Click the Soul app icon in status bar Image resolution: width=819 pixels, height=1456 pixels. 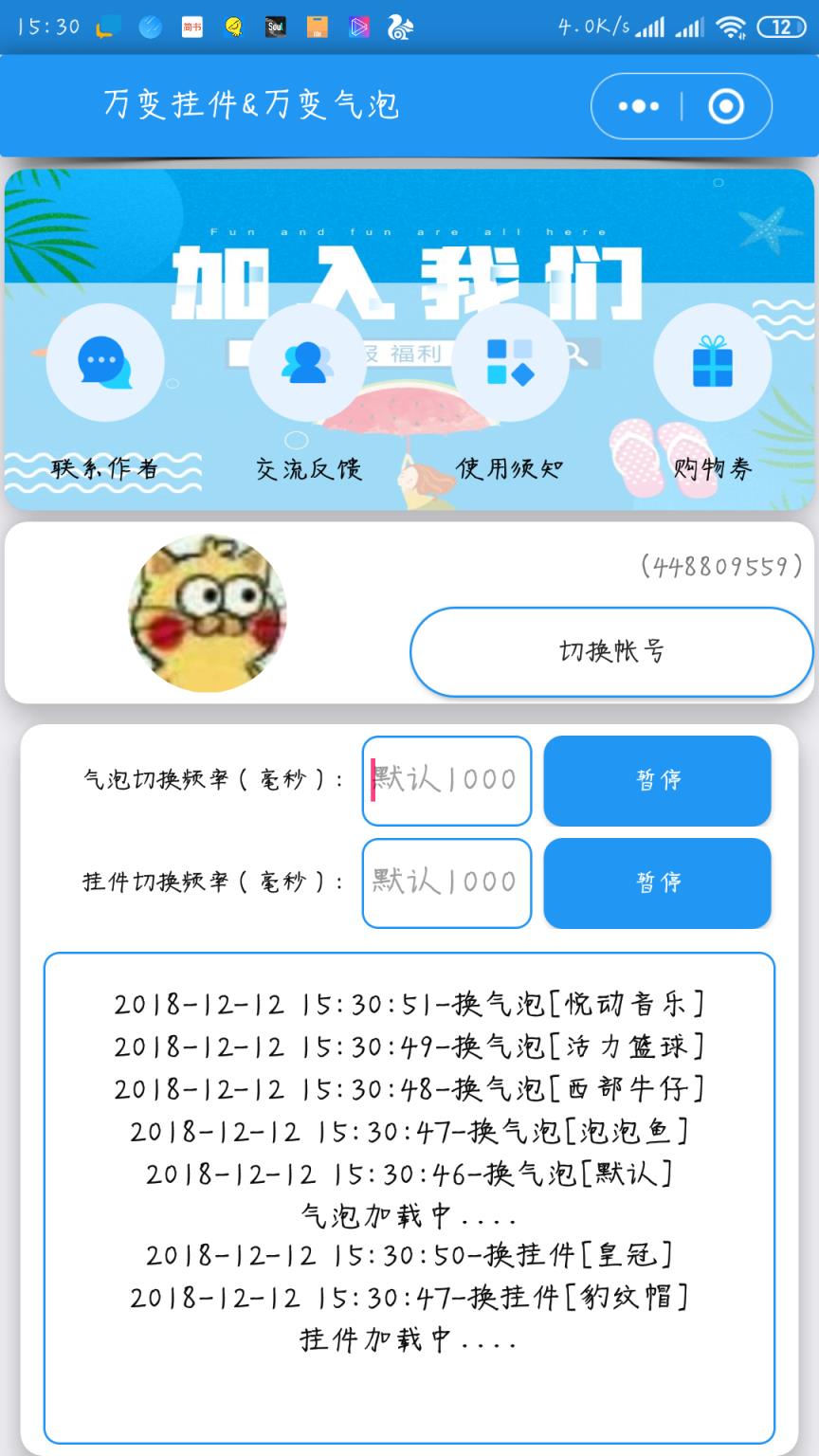(275, 27)
